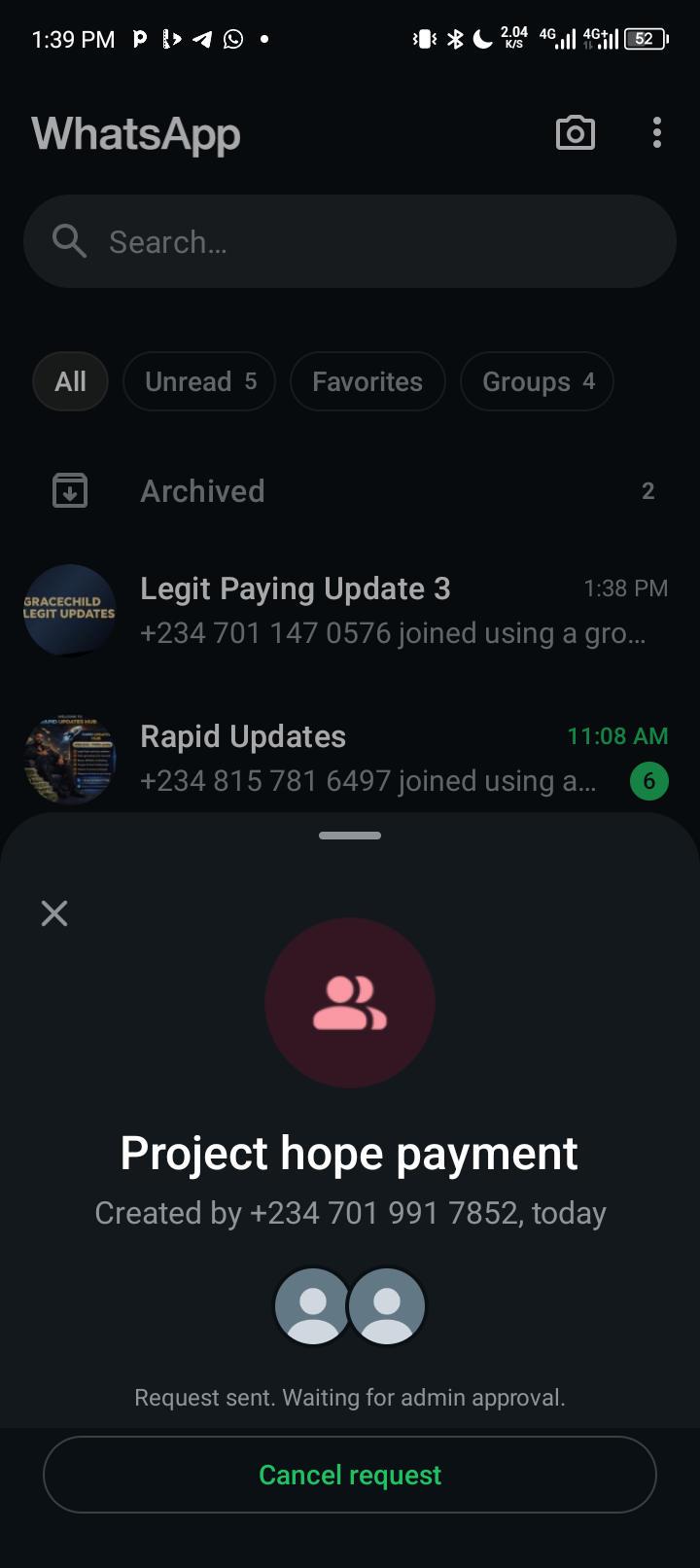700x1568 pixels.
Task: Switch to the Unread filter
Action: tap(199, 381)
